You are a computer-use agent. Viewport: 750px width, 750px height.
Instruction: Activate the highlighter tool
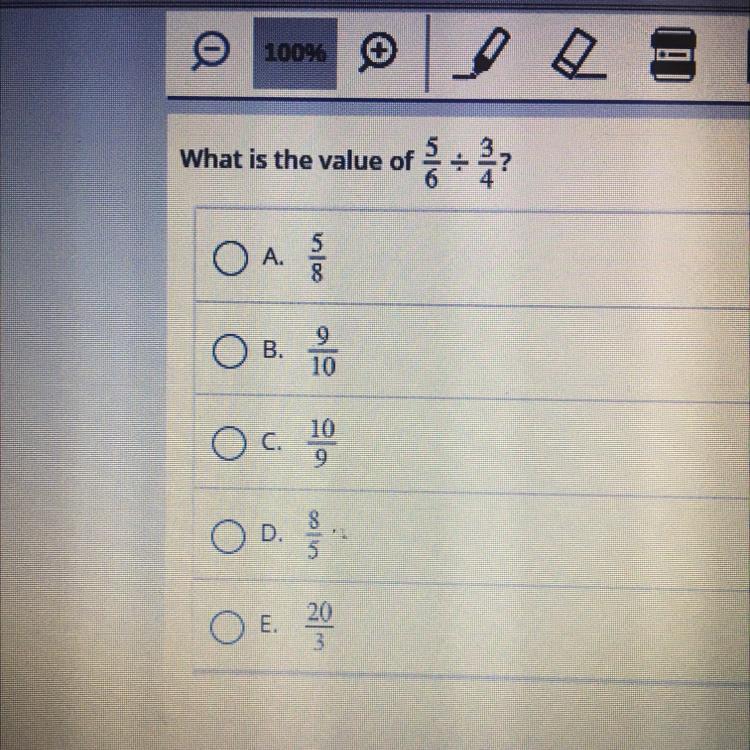pyautogui.click(x=480, y=55)
